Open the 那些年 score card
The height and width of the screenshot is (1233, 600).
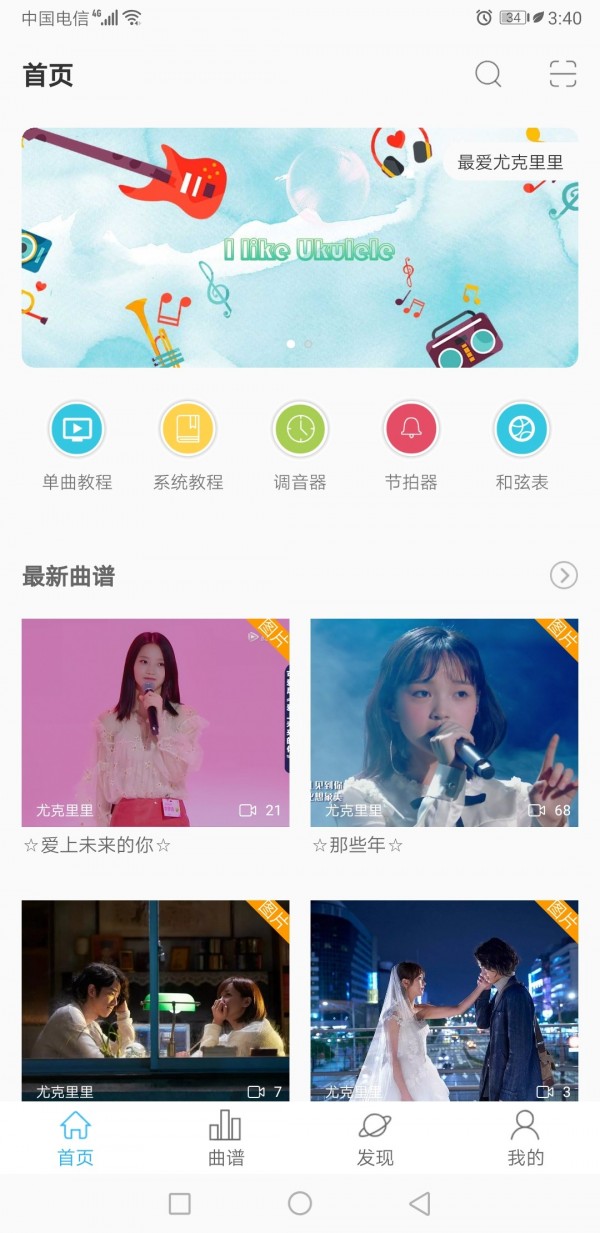(x=444, y=738)
